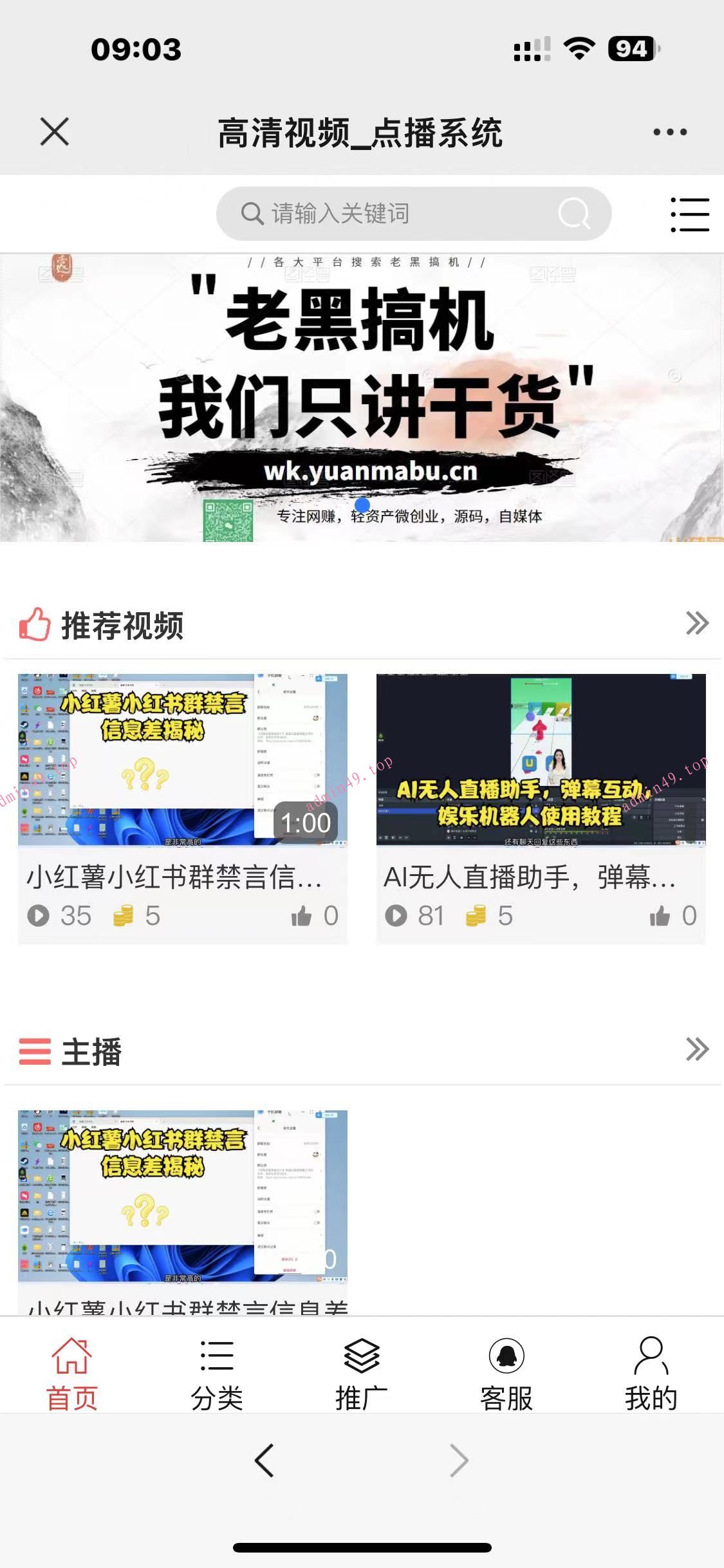Open the list menu icon beside search

coord(689,214)
